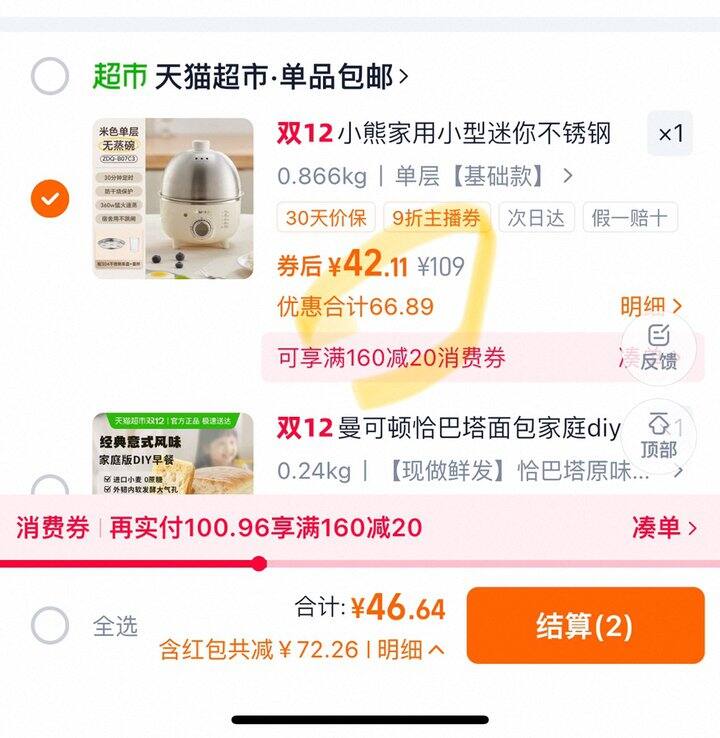
Task: Adjust the ×1 quantity of egg cooker
Action: [x=671, y=134]
